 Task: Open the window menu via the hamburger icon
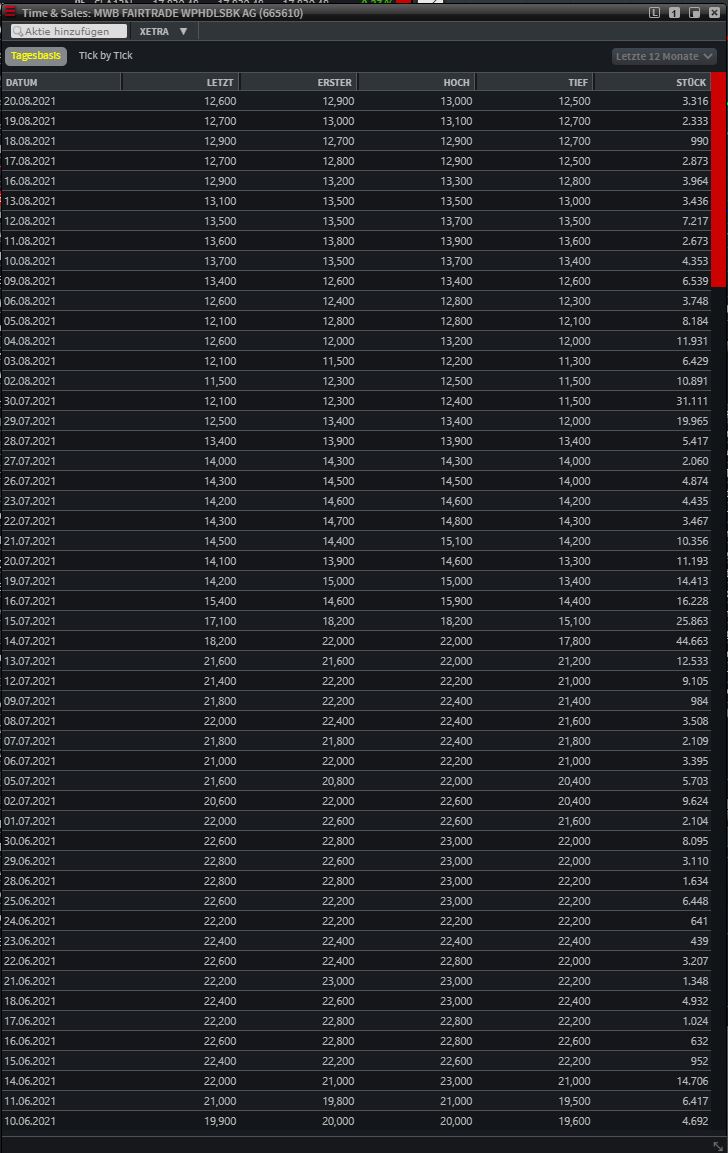(8, 13)
